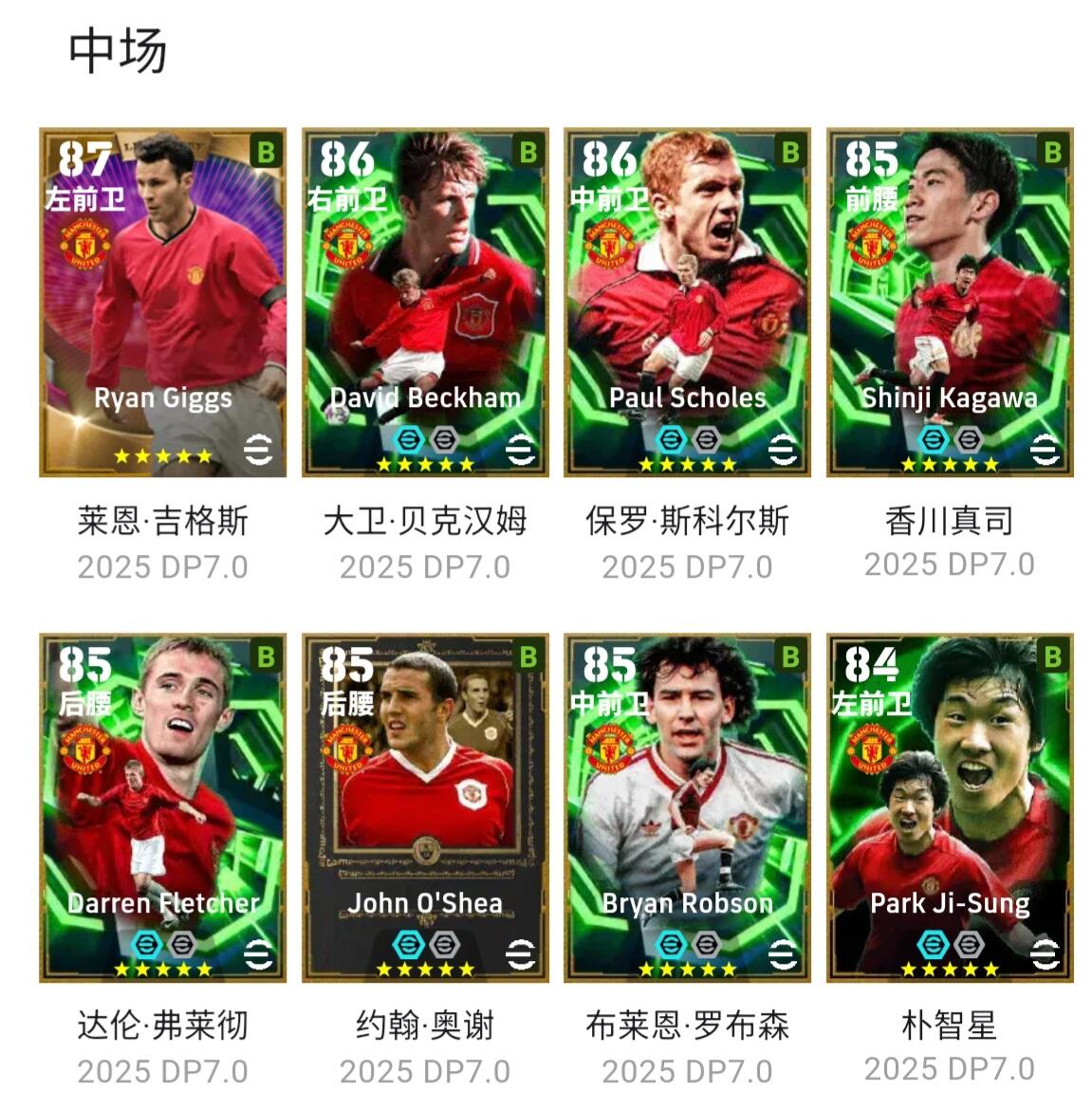Open David Beckham player card
1092x1108 pixels.
(425, 303)
